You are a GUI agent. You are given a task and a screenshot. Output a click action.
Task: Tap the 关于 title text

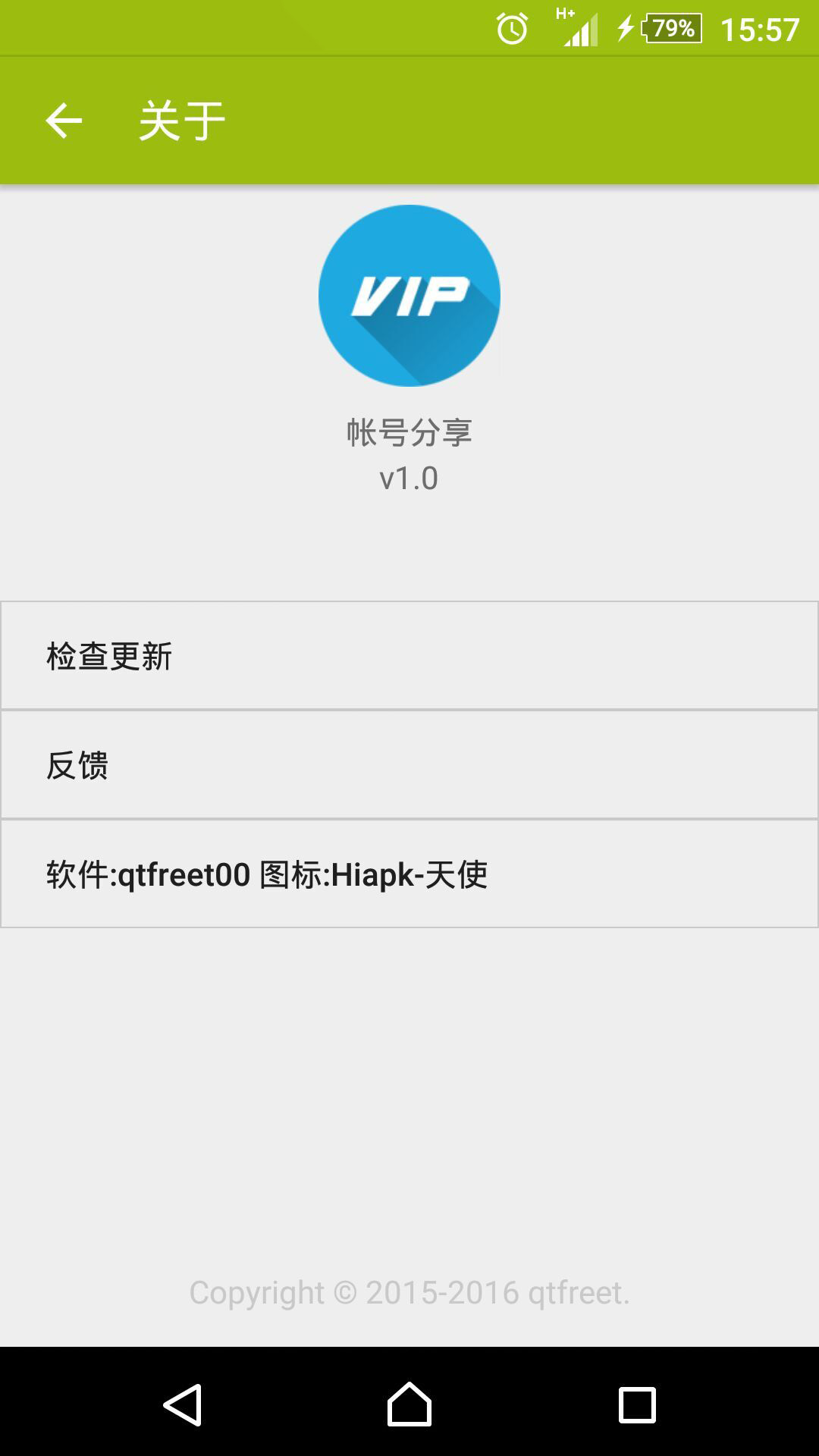[180, 119]
